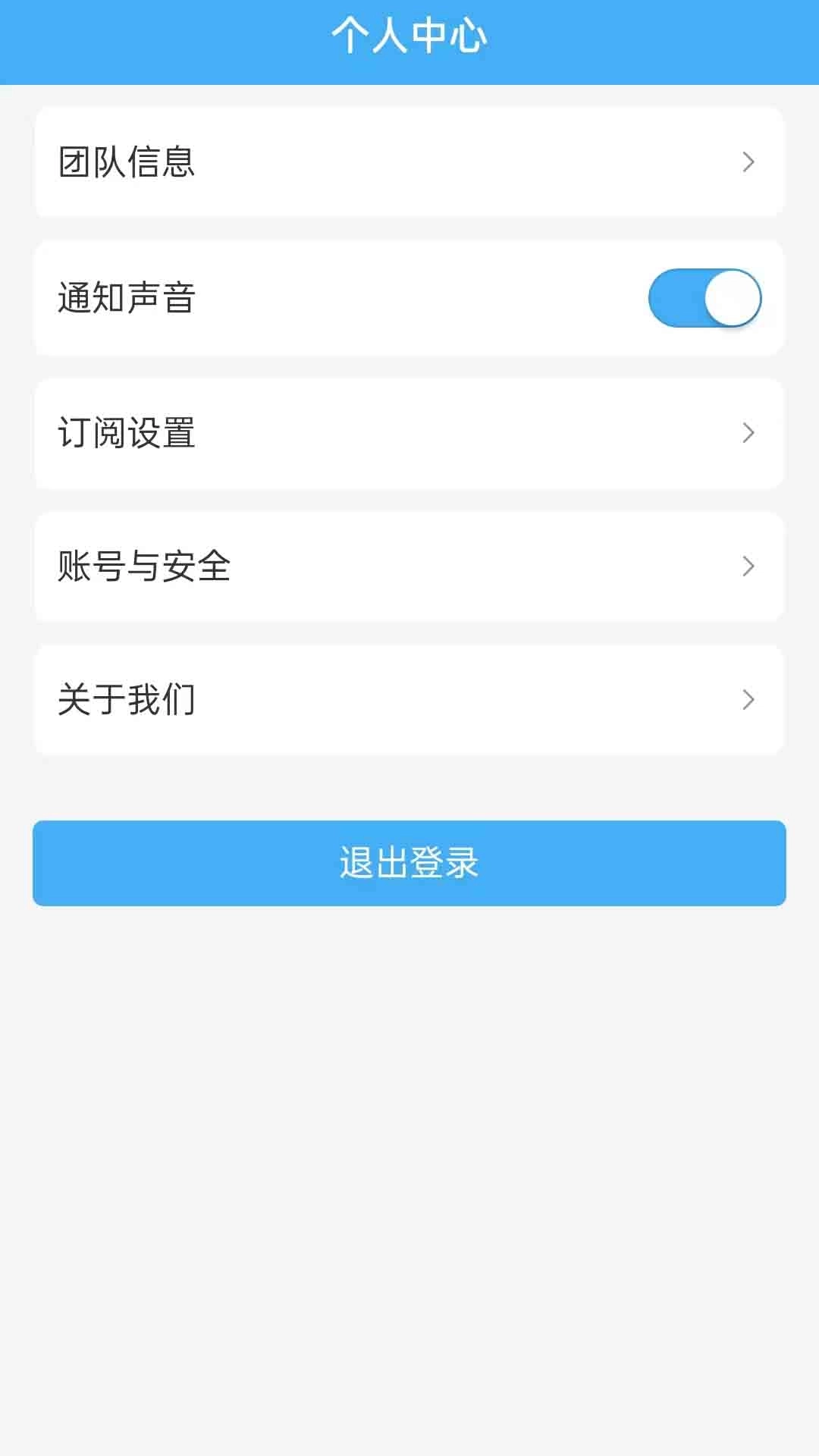Expand the 团队信息 row via its chevron
The height and width of the screenshot is (1456, 819).
(x=749, y=162)
